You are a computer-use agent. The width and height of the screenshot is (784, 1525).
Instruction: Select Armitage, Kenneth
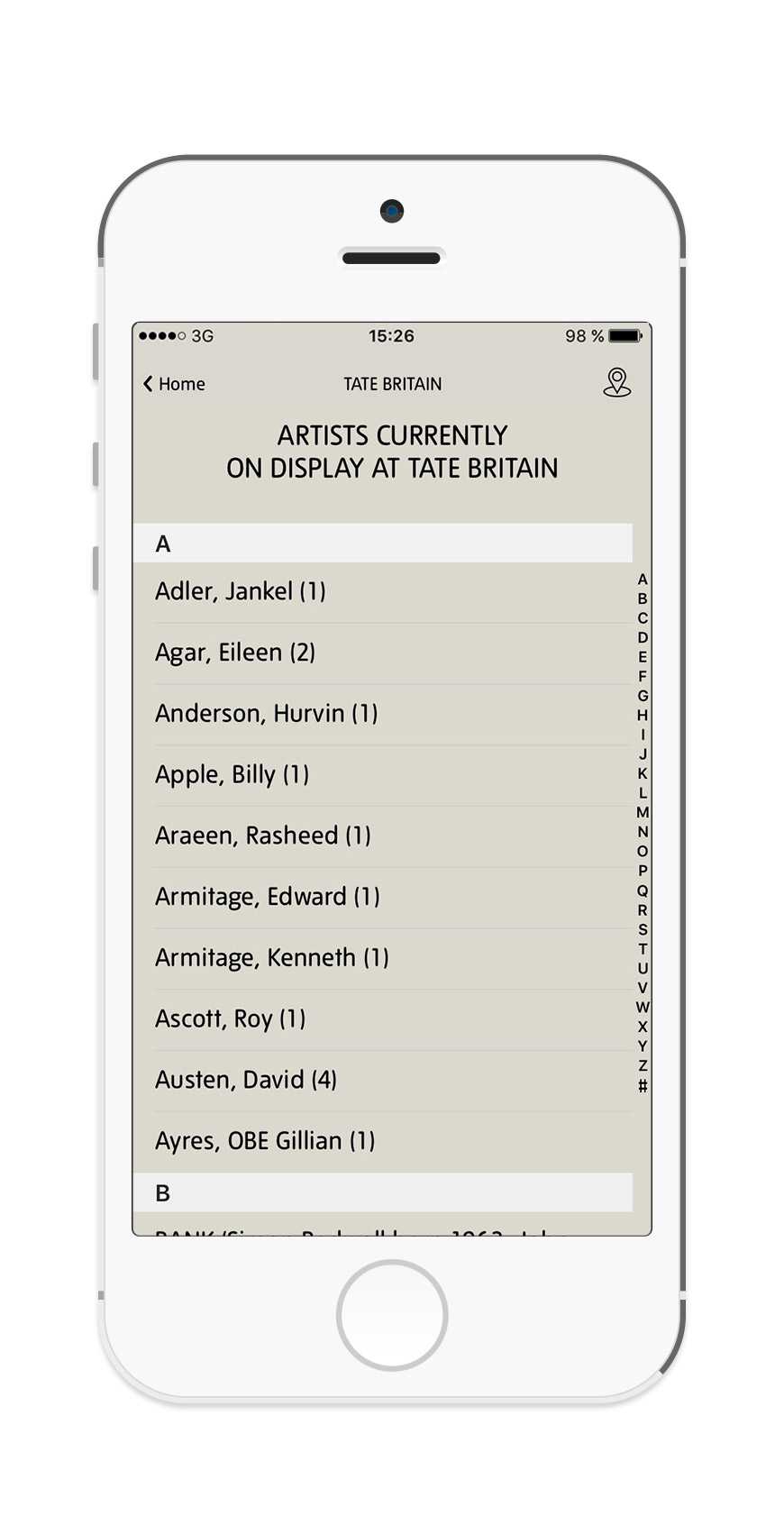[383, 959]
